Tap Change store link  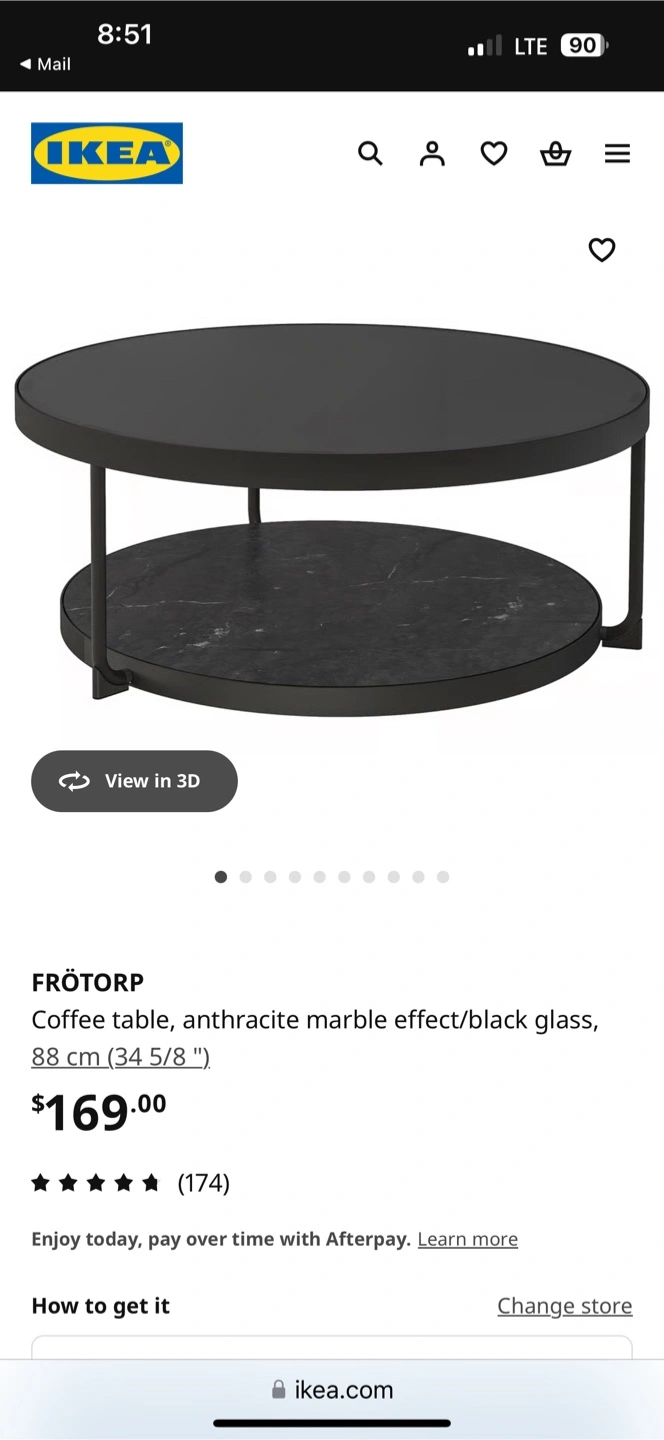click(565, 1306)
